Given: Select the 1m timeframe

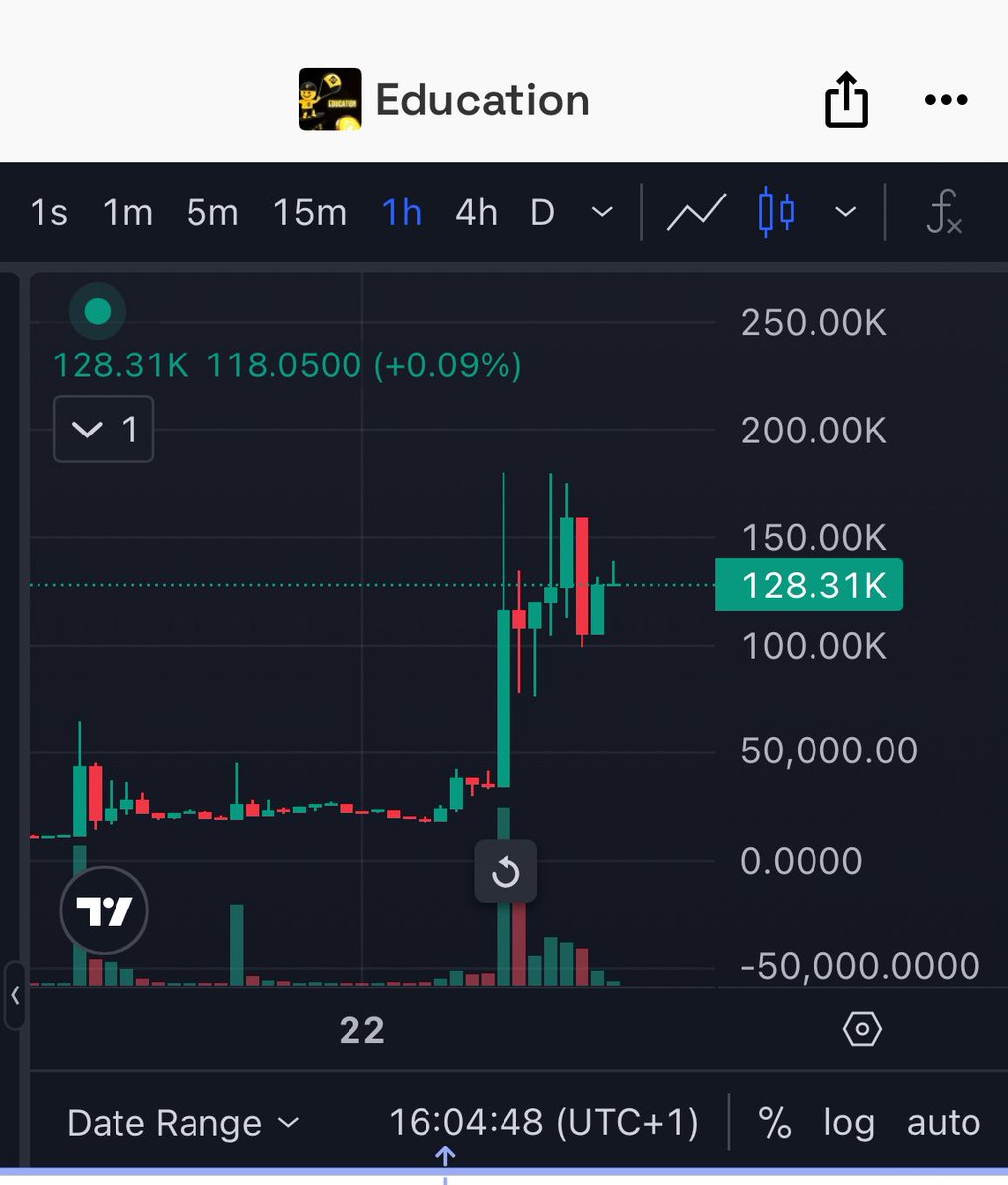Looking at the screenshot, I should (x=127, y=212).
